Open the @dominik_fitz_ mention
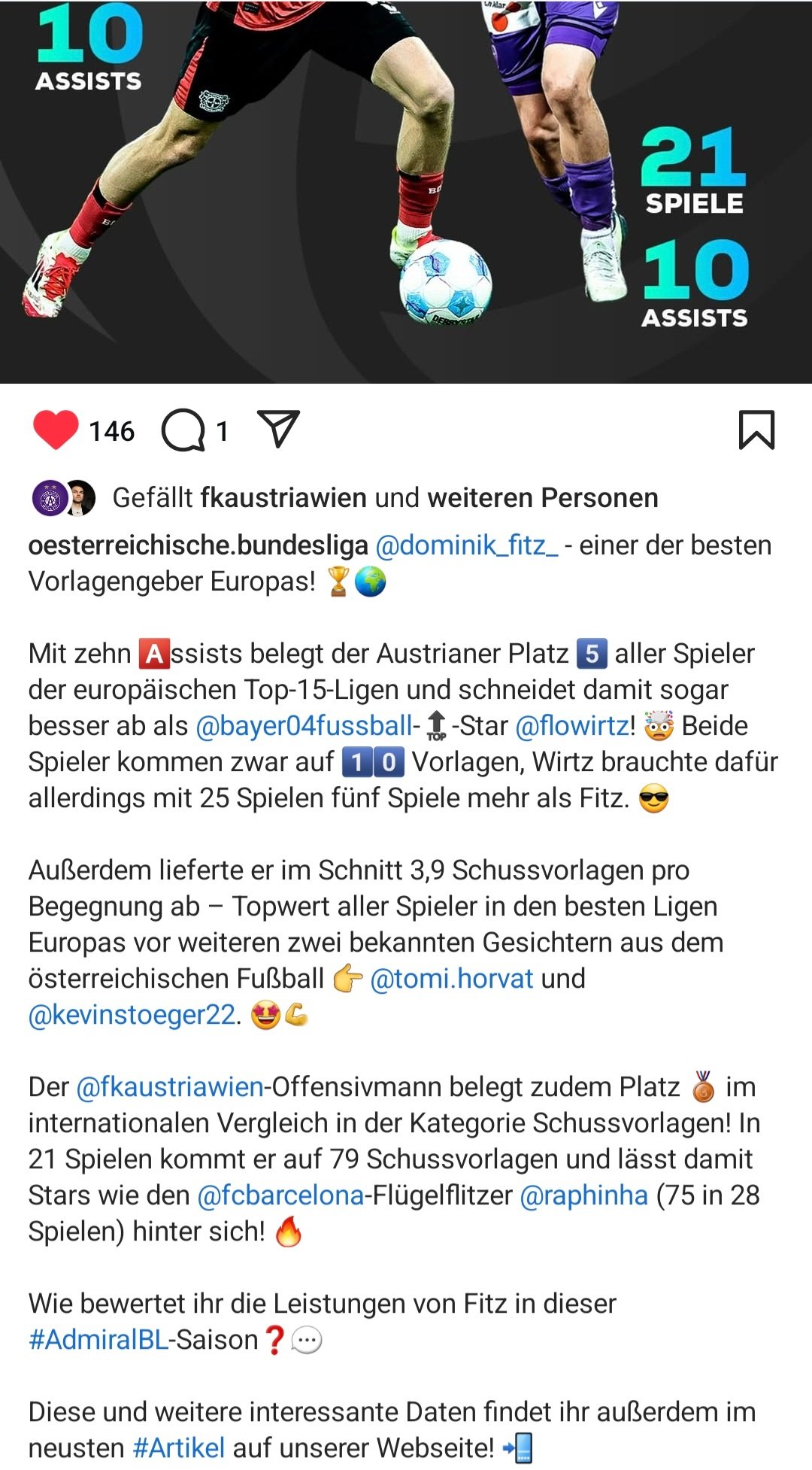Screen dimensions: 812x1470 (x=466, y=545)
